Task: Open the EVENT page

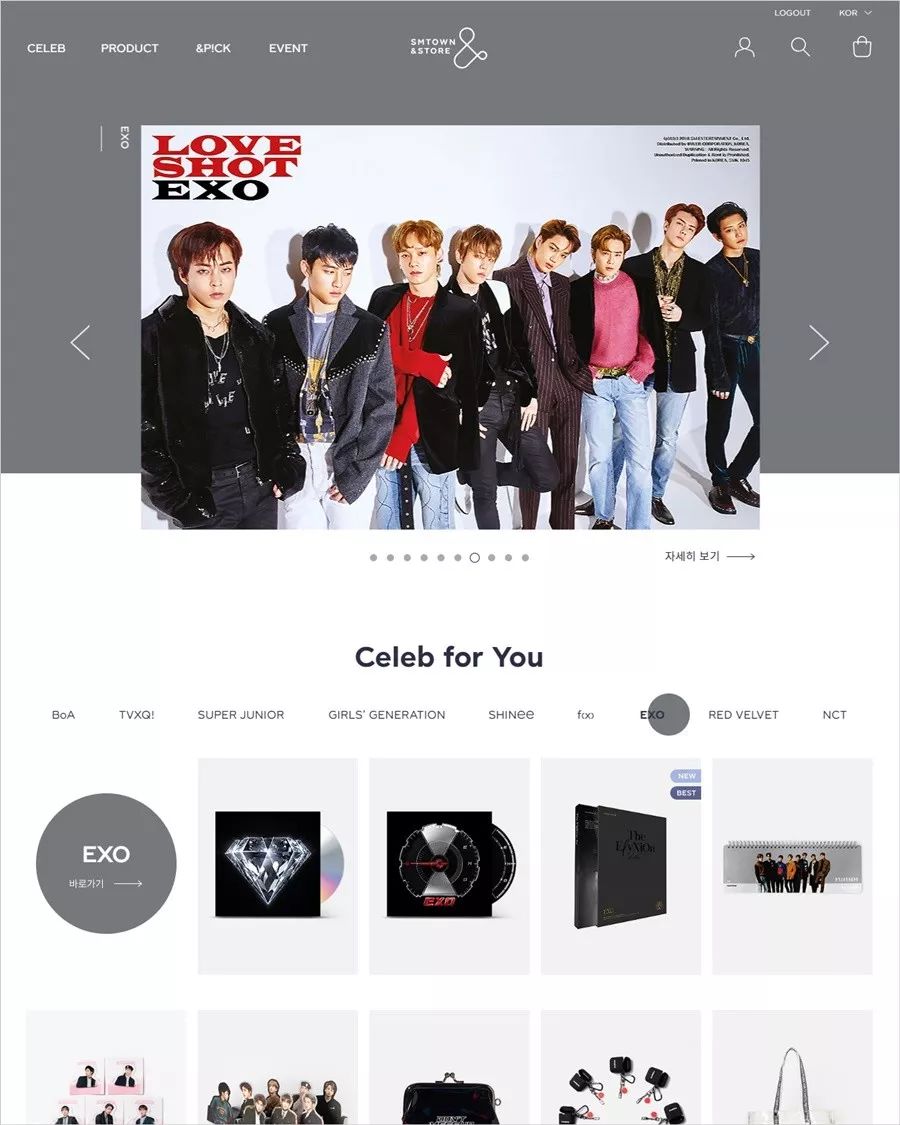Action: 288,48
